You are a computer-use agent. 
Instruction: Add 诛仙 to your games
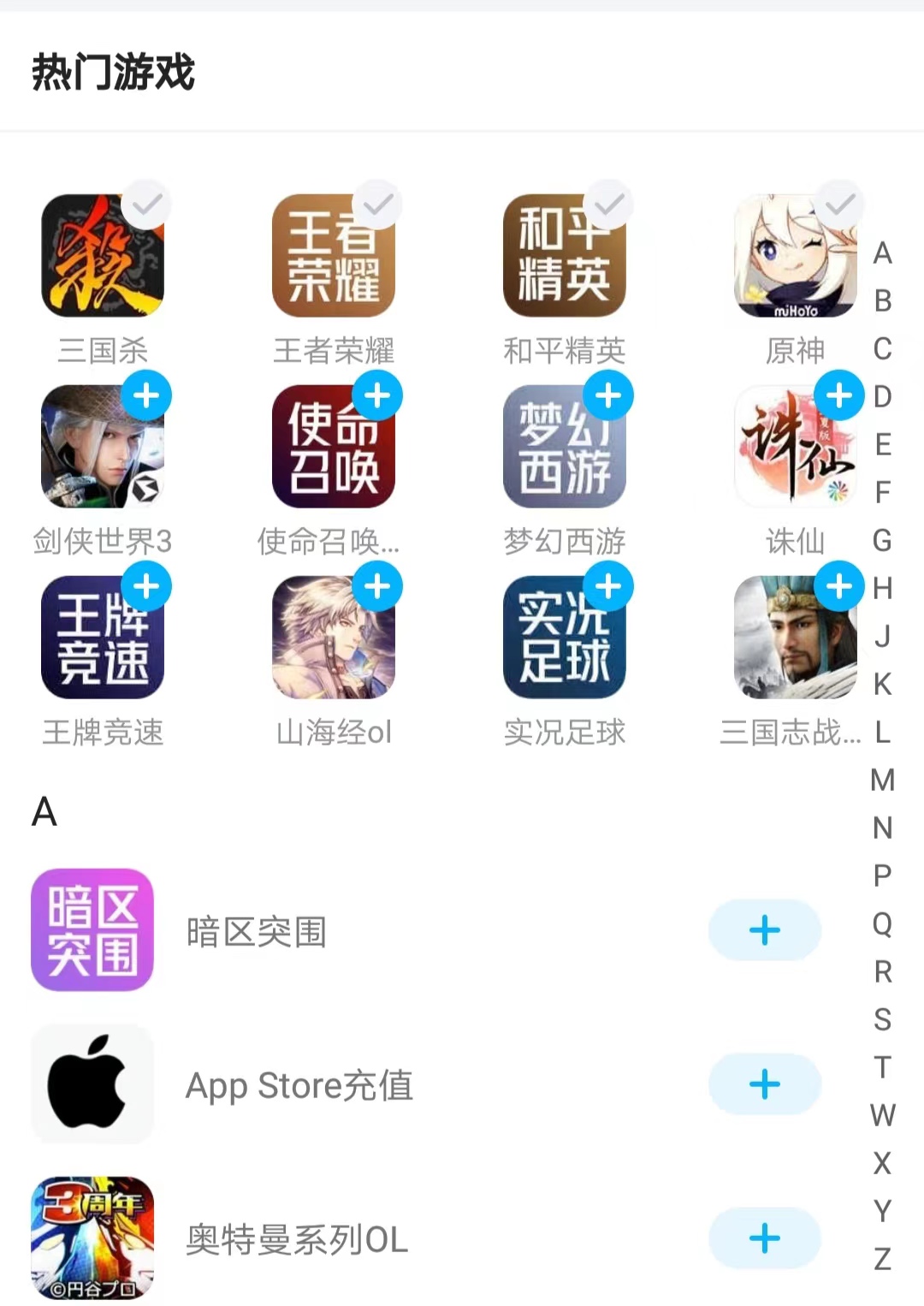839,395
